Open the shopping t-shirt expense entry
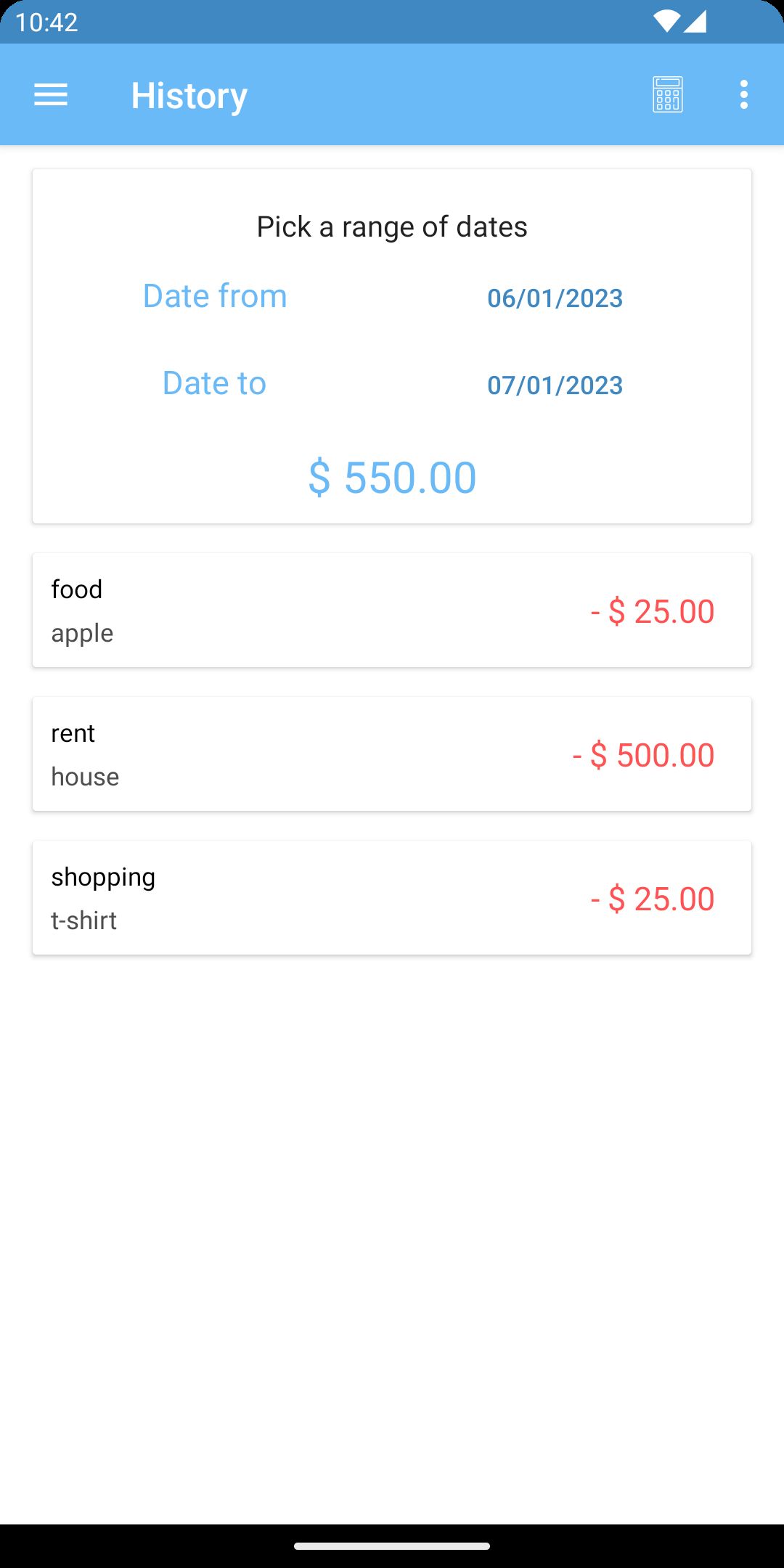 [392, 898]
